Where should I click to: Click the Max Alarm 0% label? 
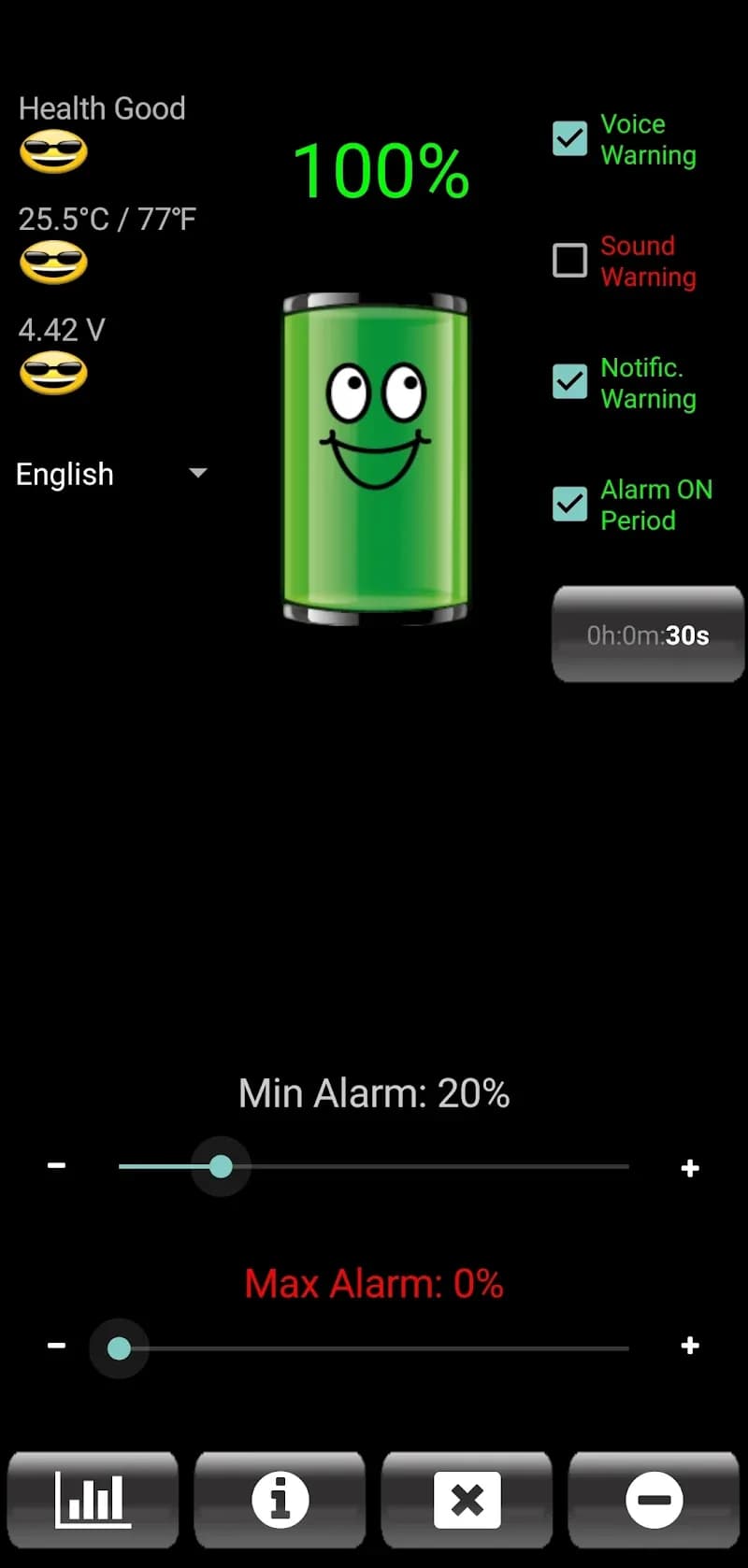(373, 1284)
